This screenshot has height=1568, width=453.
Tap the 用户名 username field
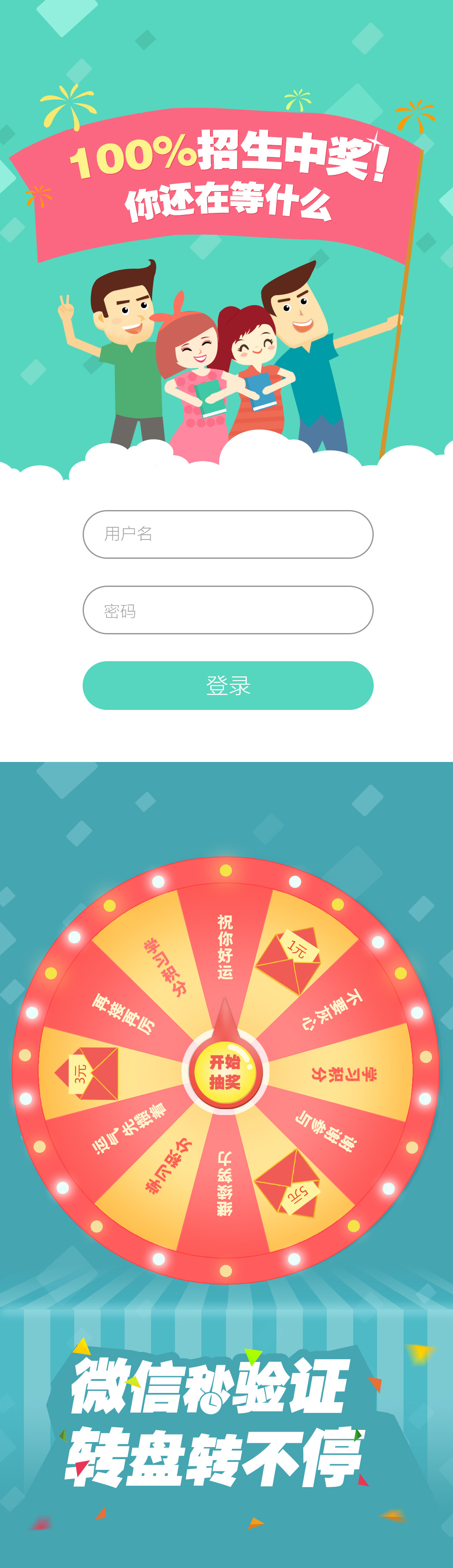(x=227, y=534)
